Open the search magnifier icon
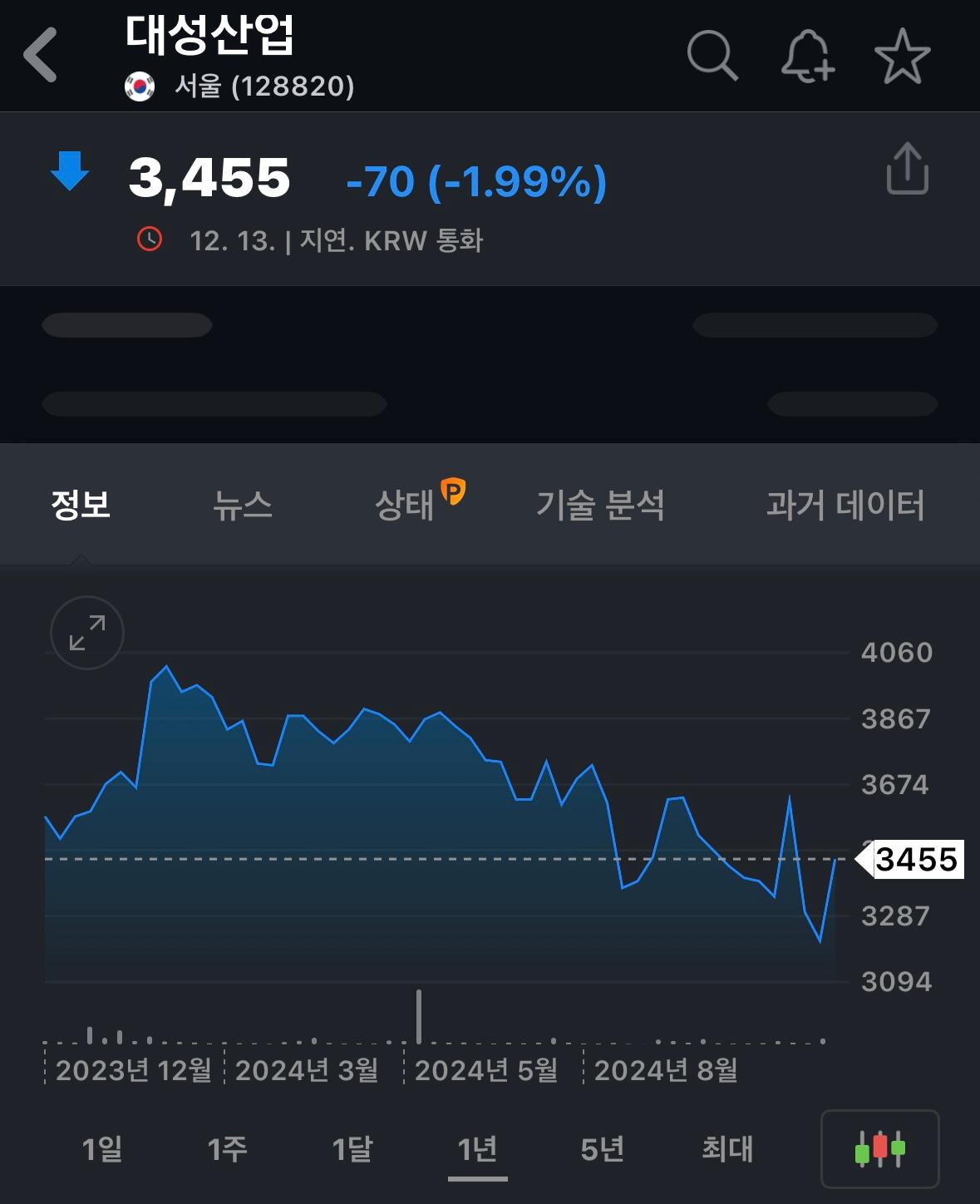The height and width of the screenshot is (1204, 980). click(x=712, y=56)
